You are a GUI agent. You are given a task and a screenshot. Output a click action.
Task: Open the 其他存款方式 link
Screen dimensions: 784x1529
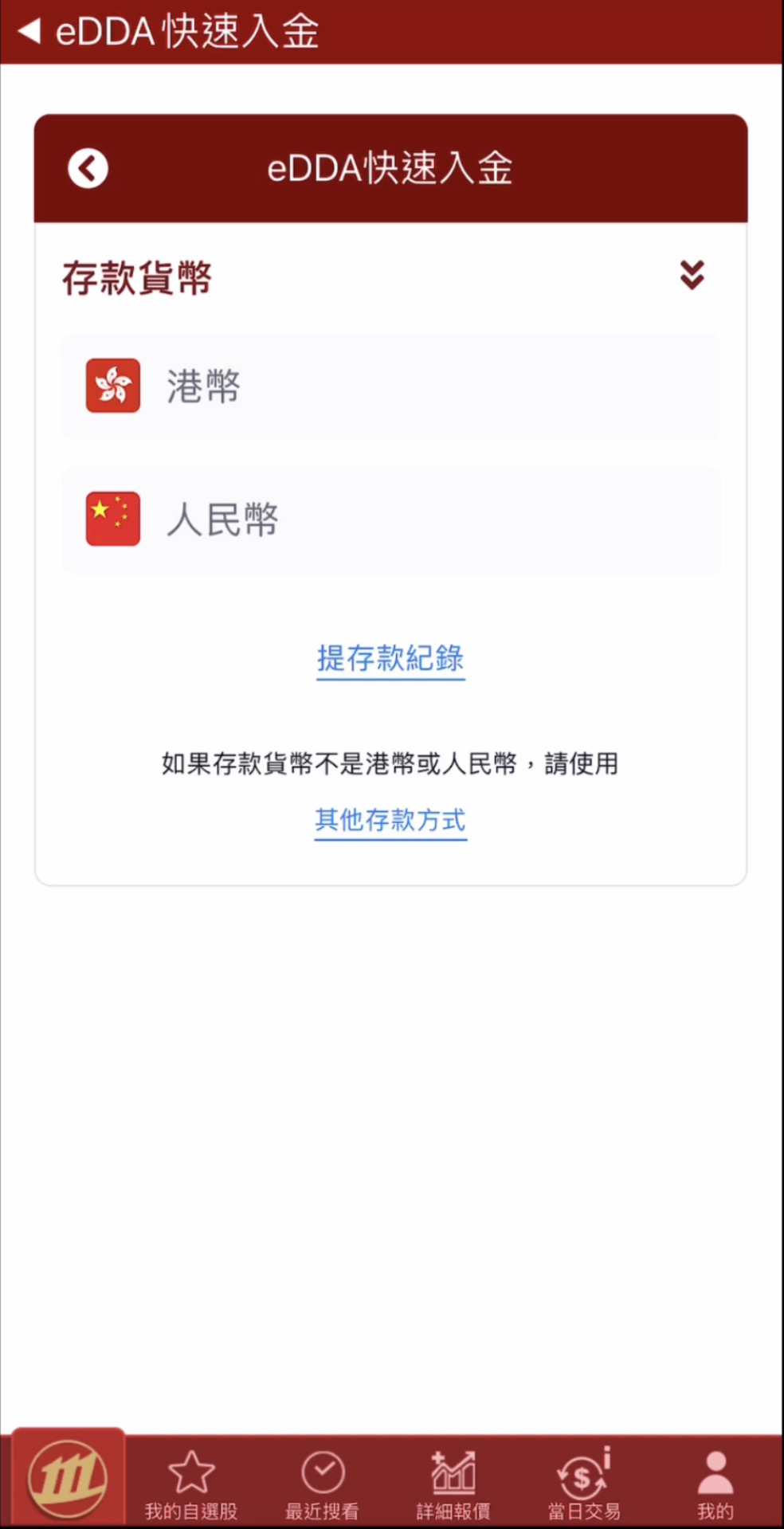(390, 820)
